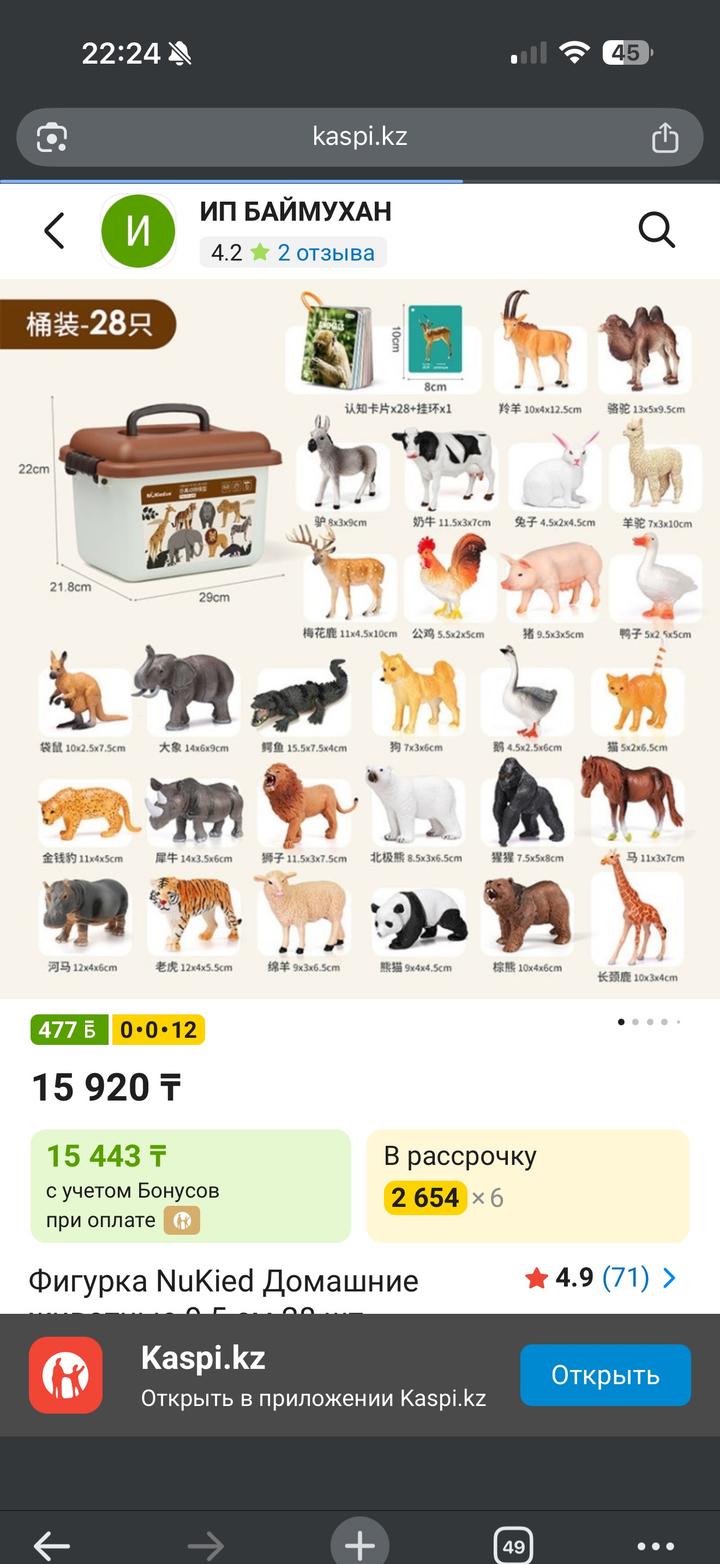Open the 15 443 ₸ bonus price card
The width and height of the screenshot is (720, 1564).
(190, 1185)
